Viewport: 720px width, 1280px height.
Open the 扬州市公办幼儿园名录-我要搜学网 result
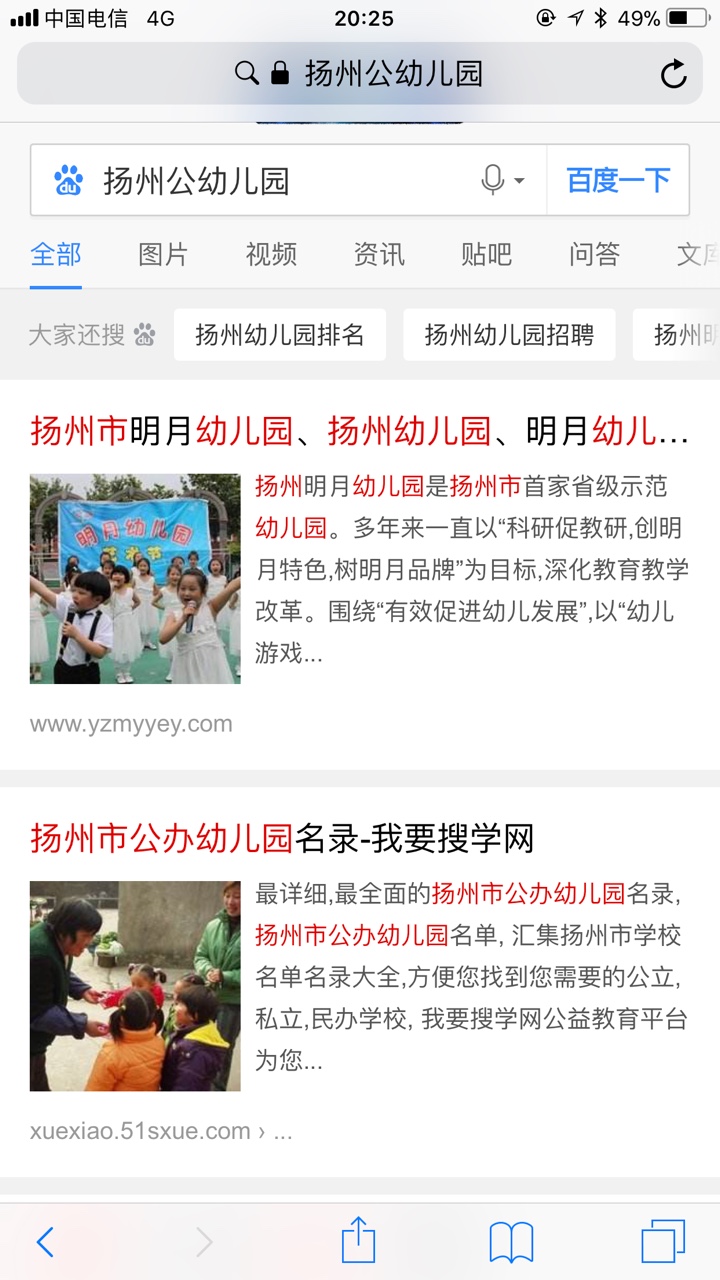[282, 838]
